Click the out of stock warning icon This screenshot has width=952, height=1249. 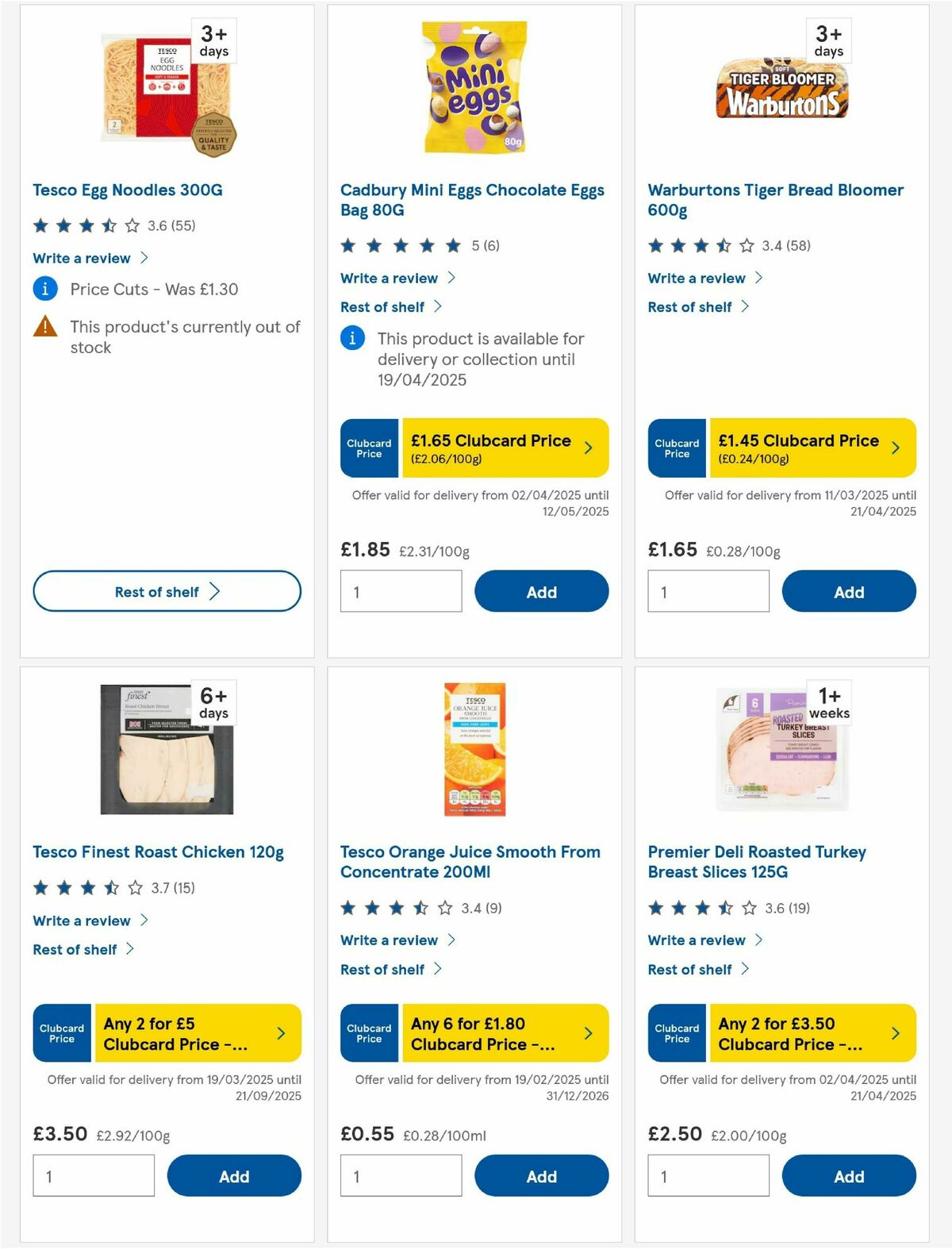point(44,328)
